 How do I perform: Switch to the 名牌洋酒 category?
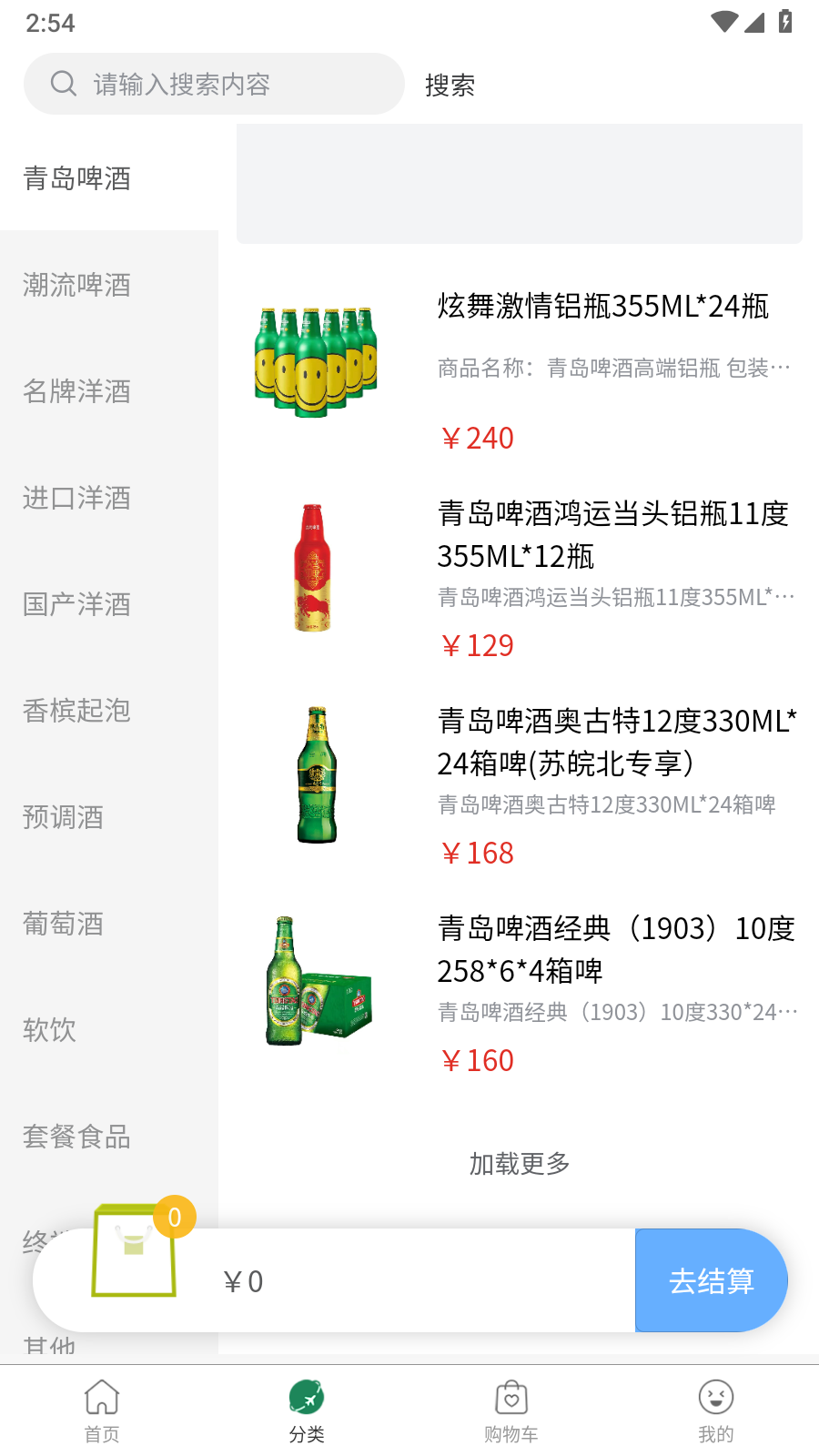77,391
